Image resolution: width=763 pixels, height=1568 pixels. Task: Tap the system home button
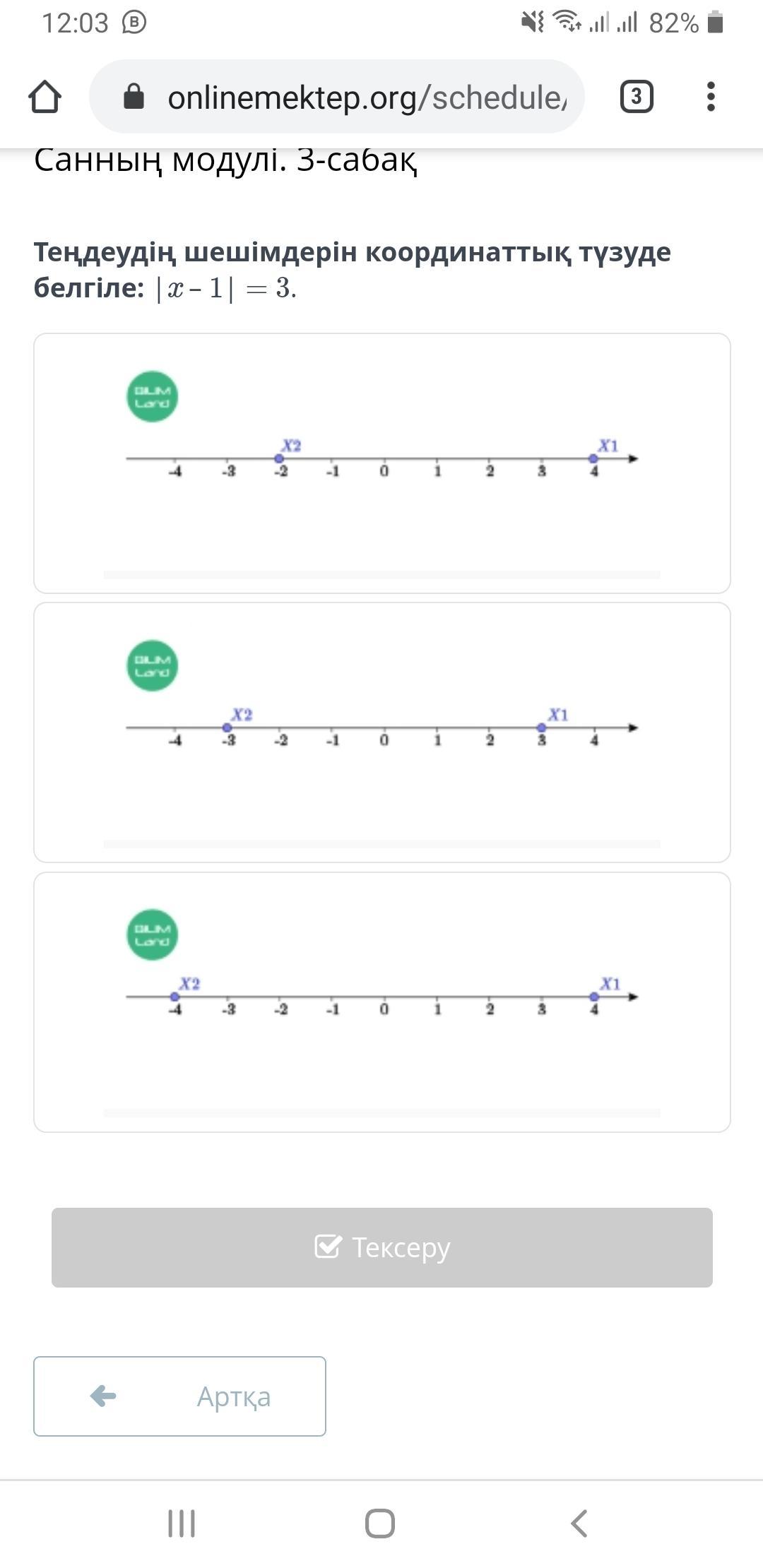(380, 1523)
